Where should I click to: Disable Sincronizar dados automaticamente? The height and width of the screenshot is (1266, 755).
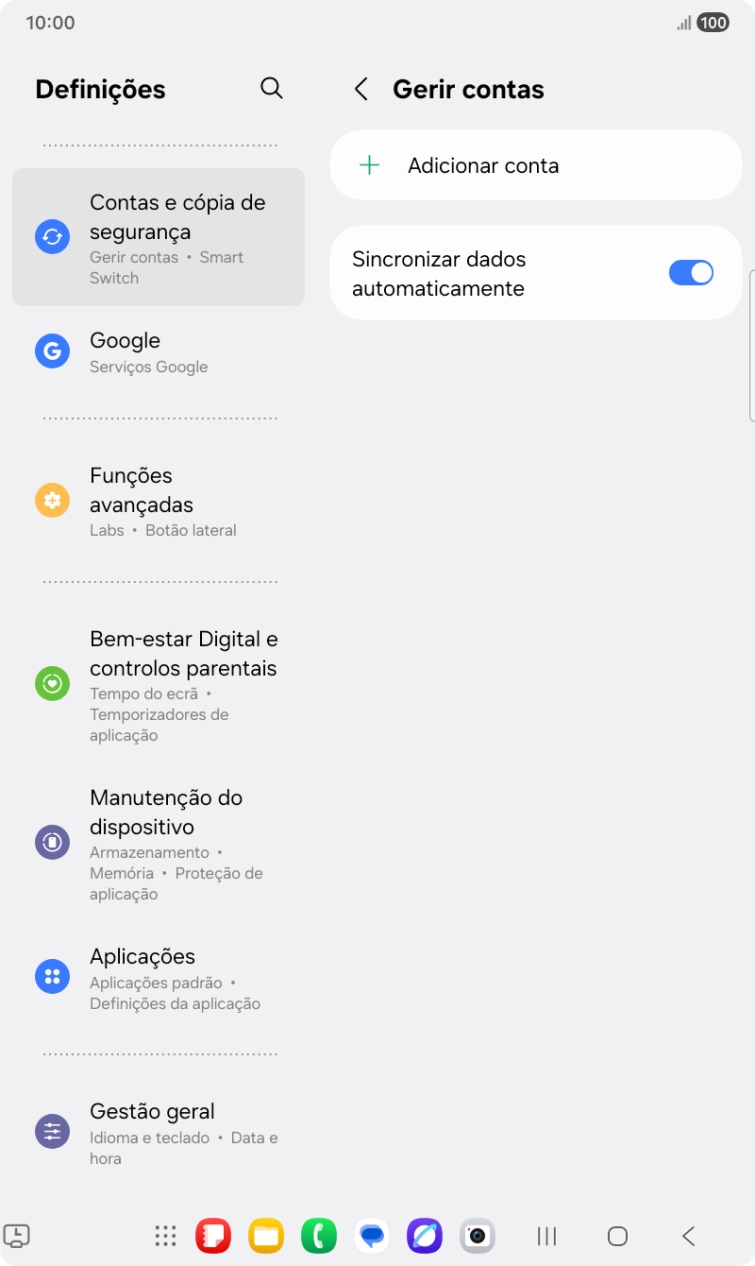(690, 271)
